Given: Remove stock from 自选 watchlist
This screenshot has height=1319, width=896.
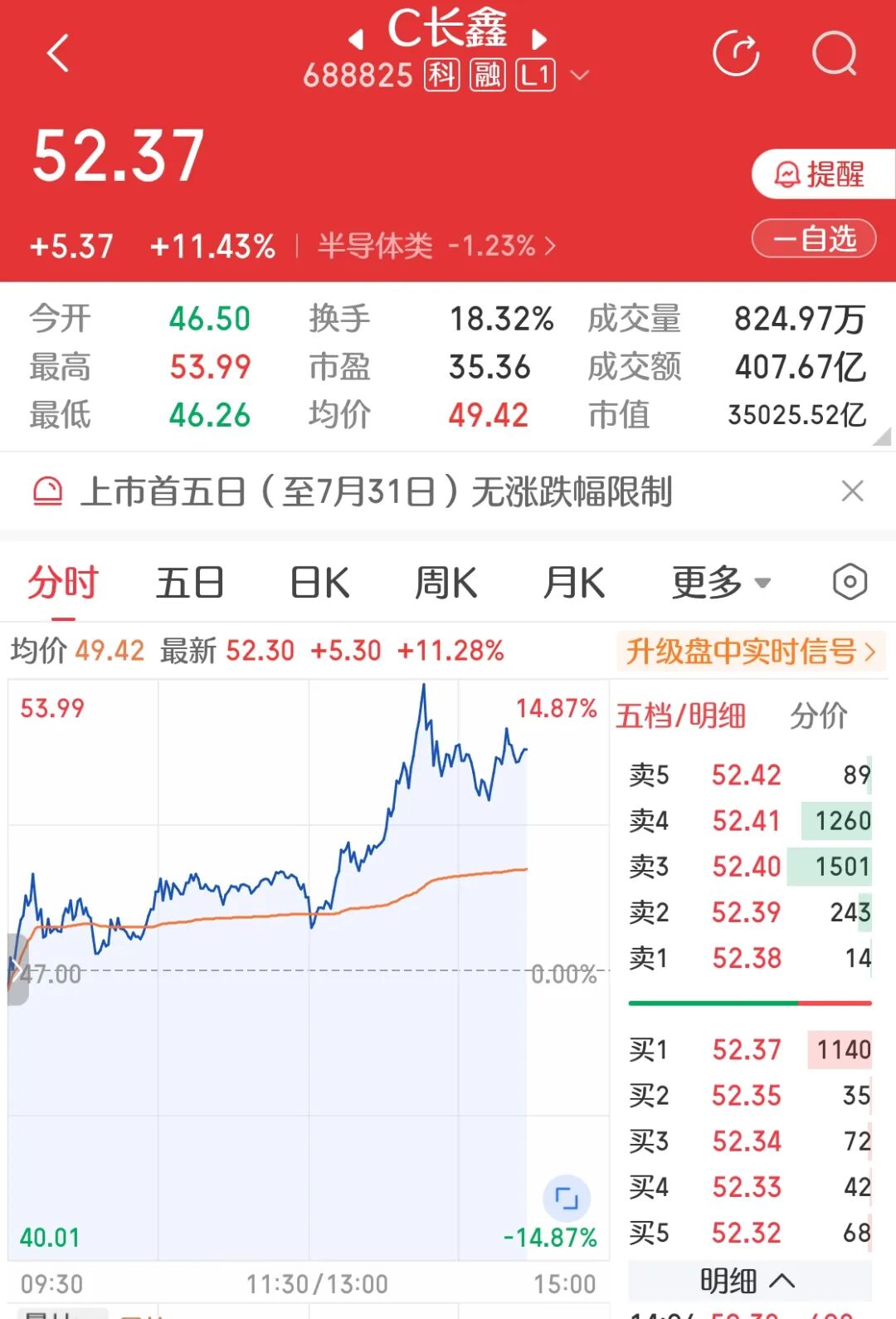Looking at the screenshot, I should (814, 239).
